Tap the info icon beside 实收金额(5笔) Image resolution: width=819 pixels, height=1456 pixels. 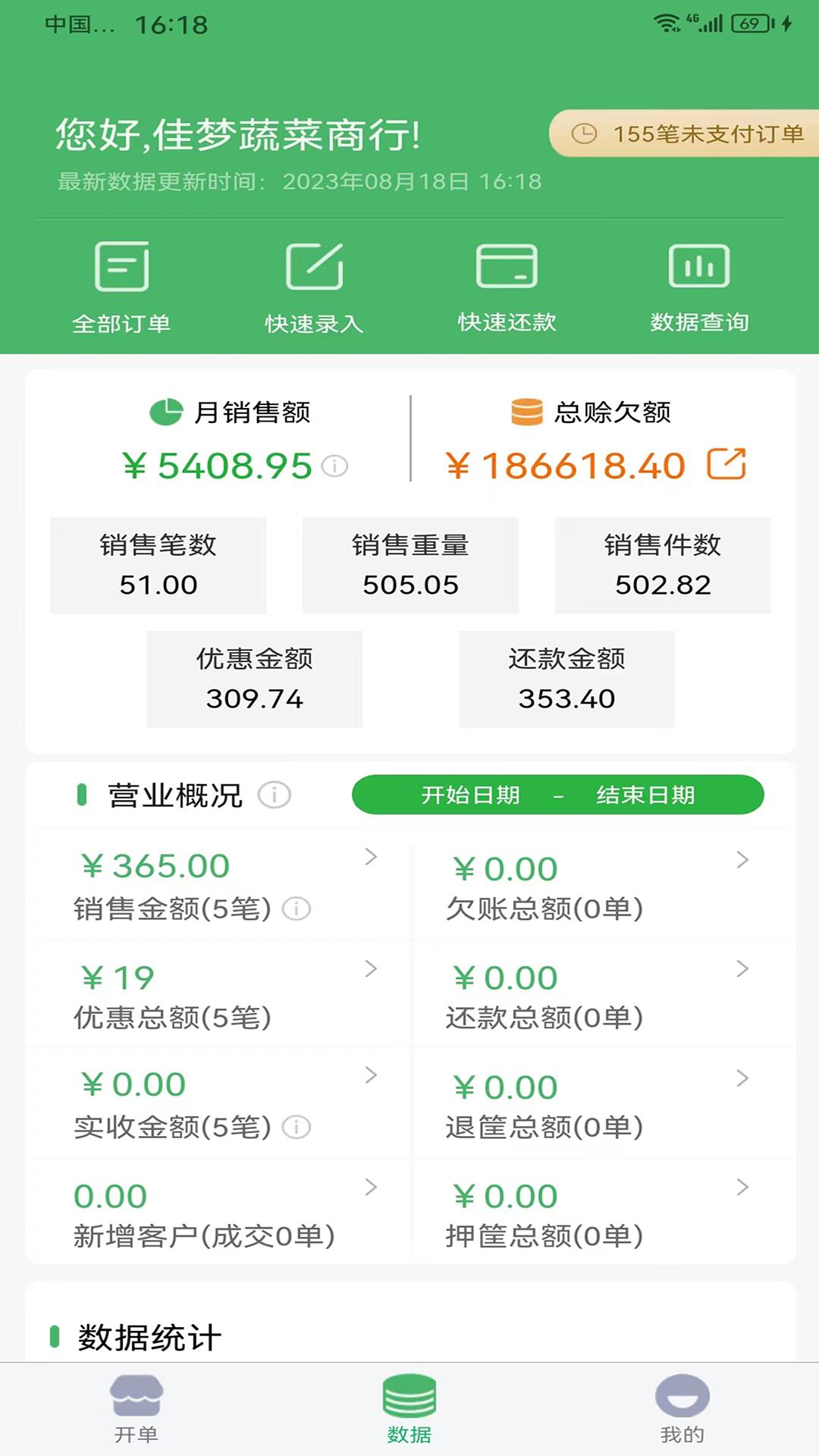click(x=296, y=1127)
